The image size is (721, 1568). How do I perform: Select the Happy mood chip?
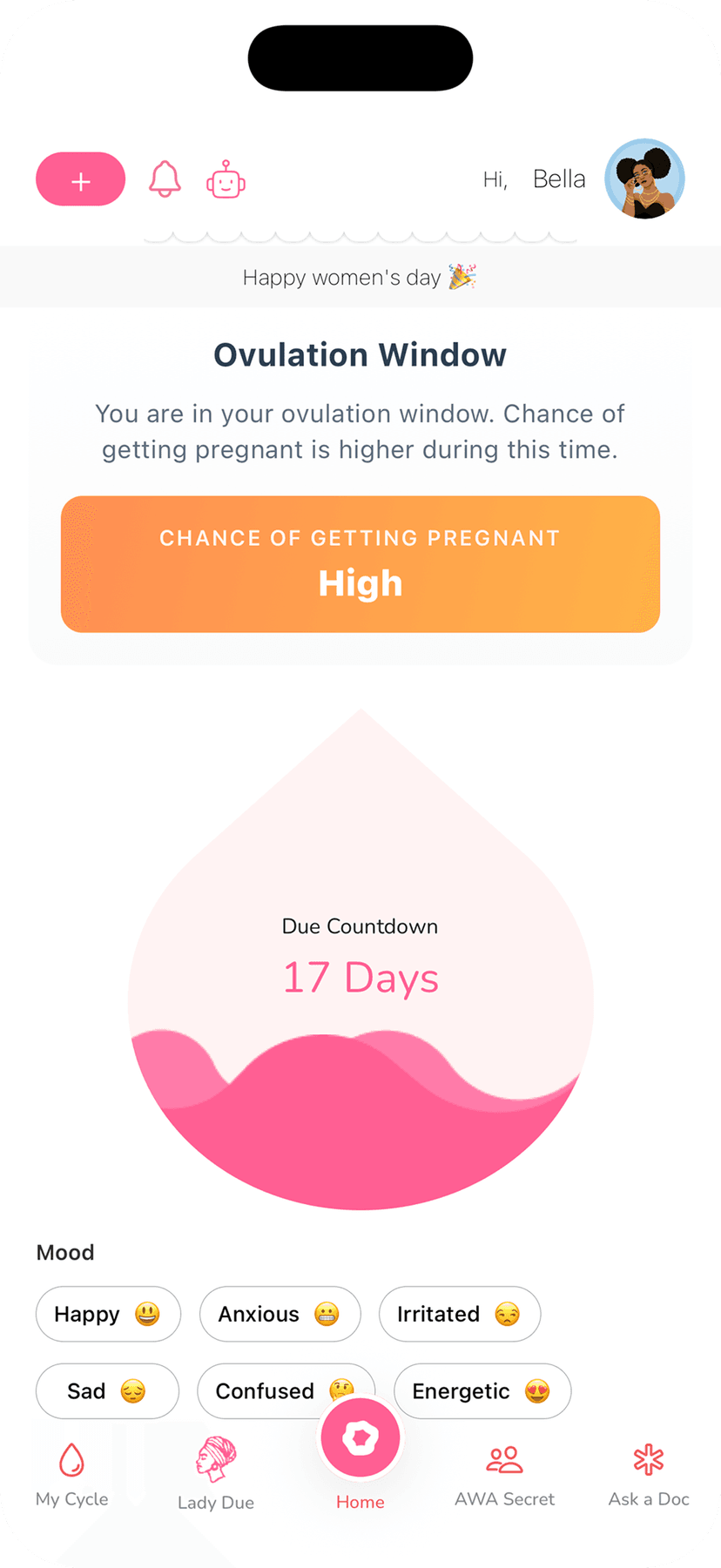pyautogui.click(x=108, y=1314)
